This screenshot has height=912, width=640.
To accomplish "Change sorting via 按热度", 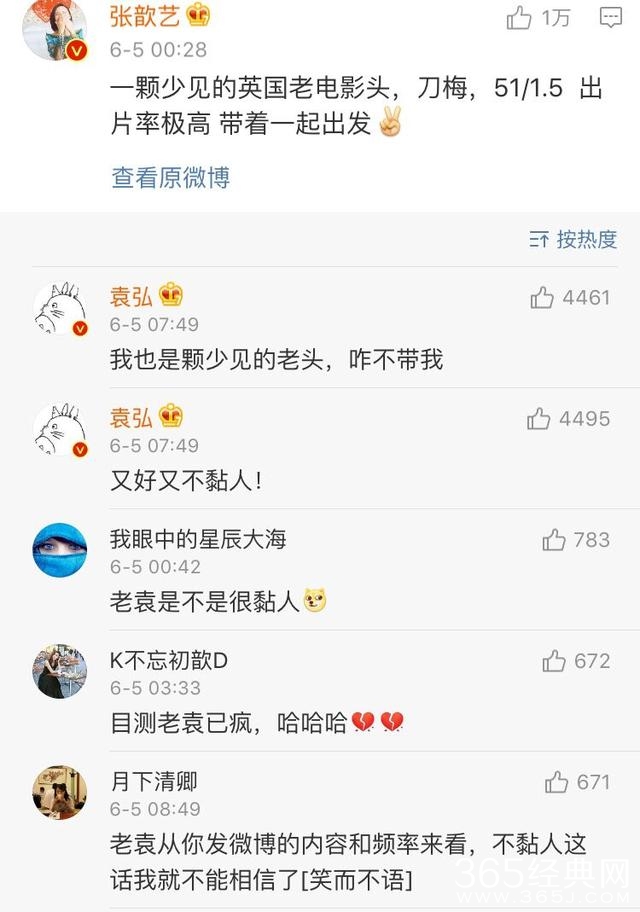I will coord(574,239).
